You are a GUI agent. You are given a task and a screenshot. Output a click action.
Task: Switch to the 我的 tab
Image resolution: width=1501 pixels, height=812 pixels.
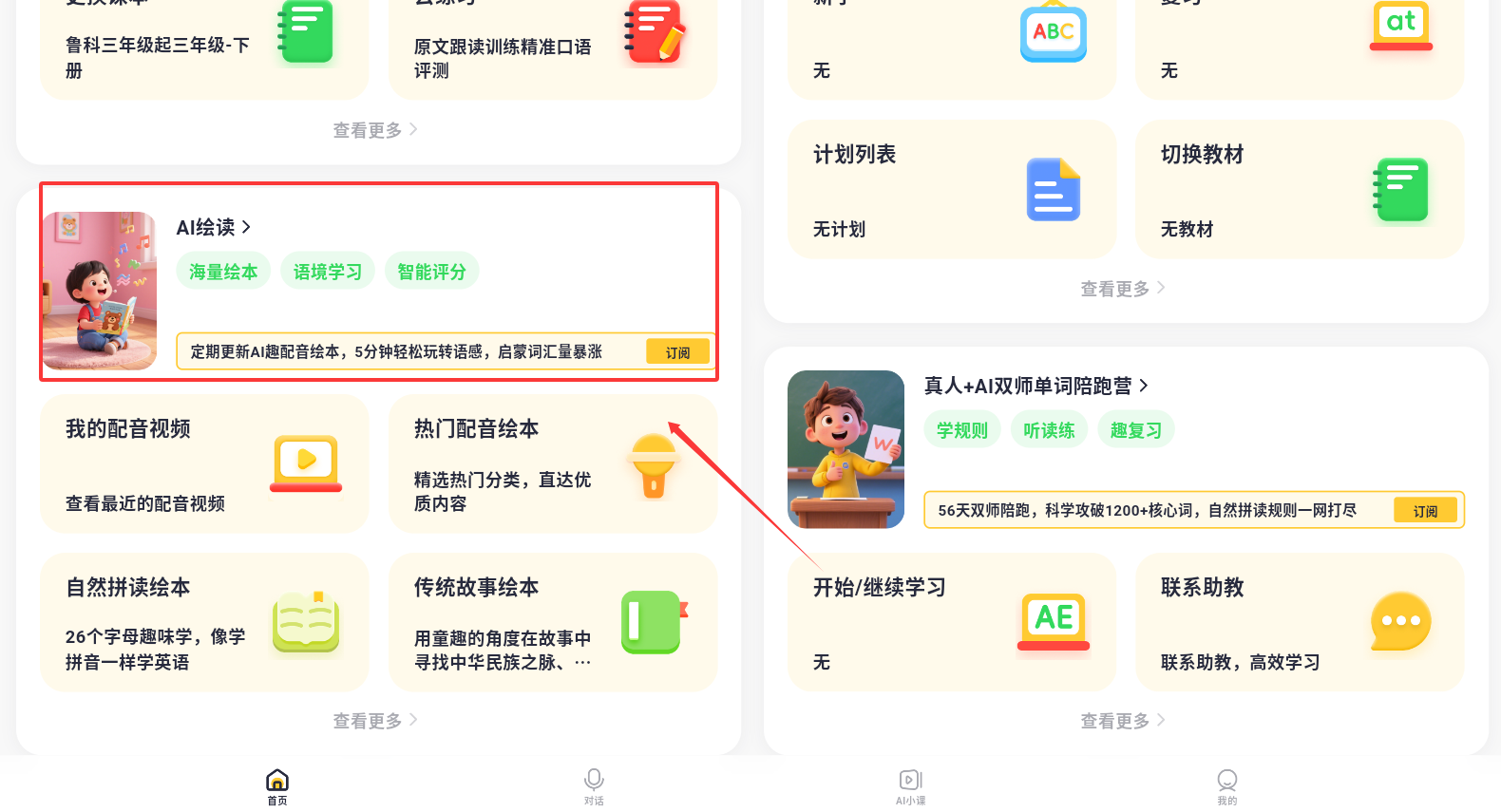pos(1226,786)
